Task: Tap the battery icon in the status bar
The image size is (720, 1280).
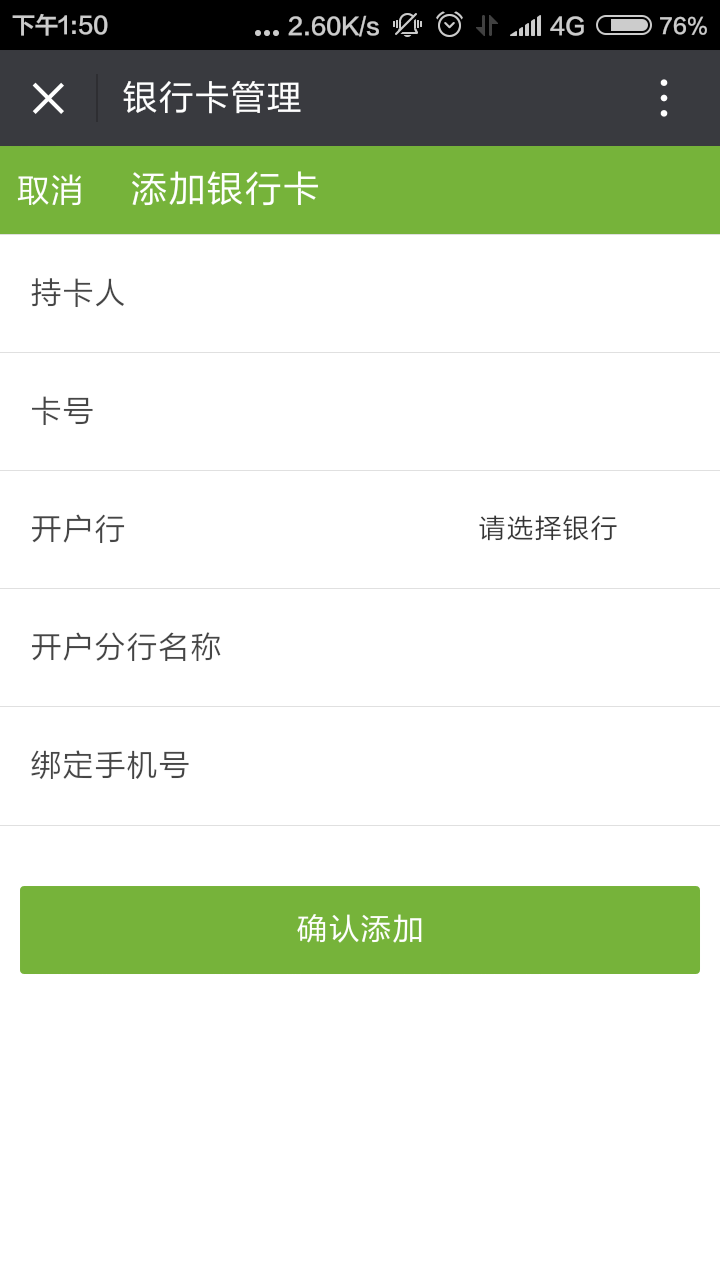Action: coord(626,25)
